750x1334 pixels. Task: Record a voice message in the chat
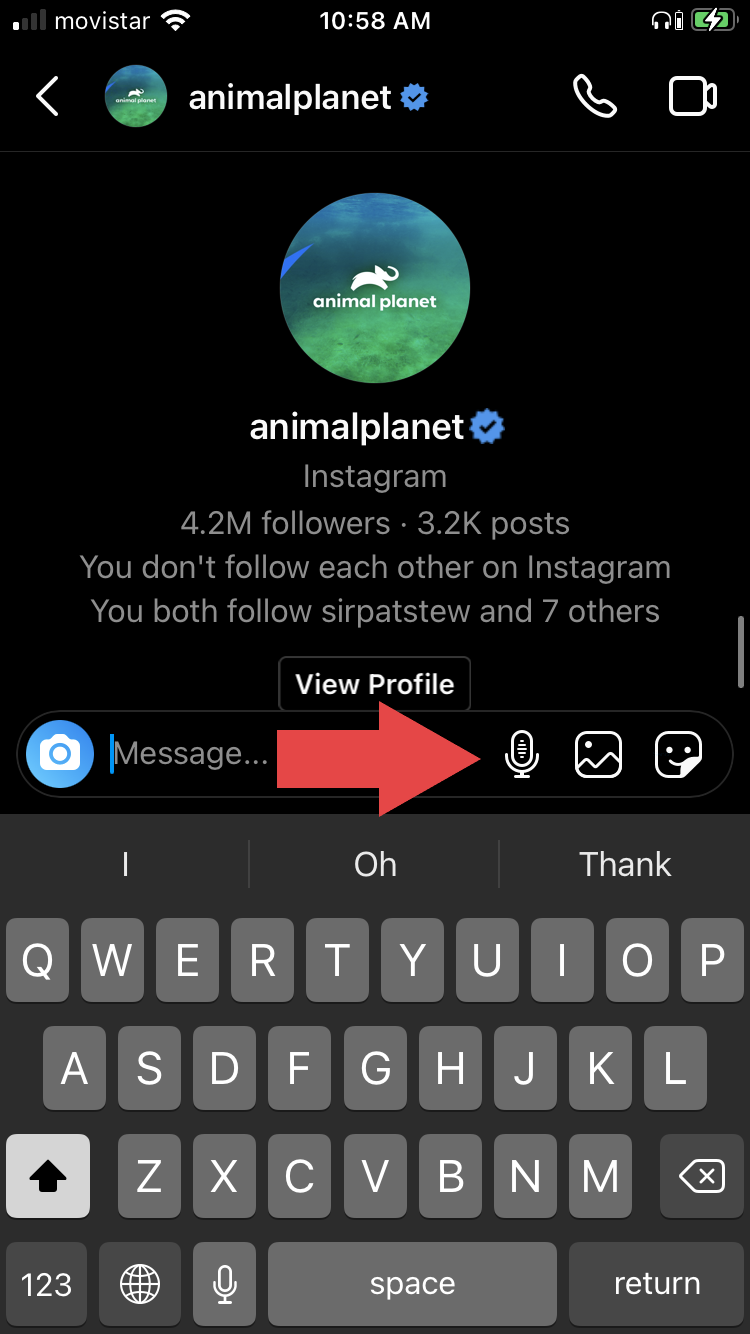522,753
